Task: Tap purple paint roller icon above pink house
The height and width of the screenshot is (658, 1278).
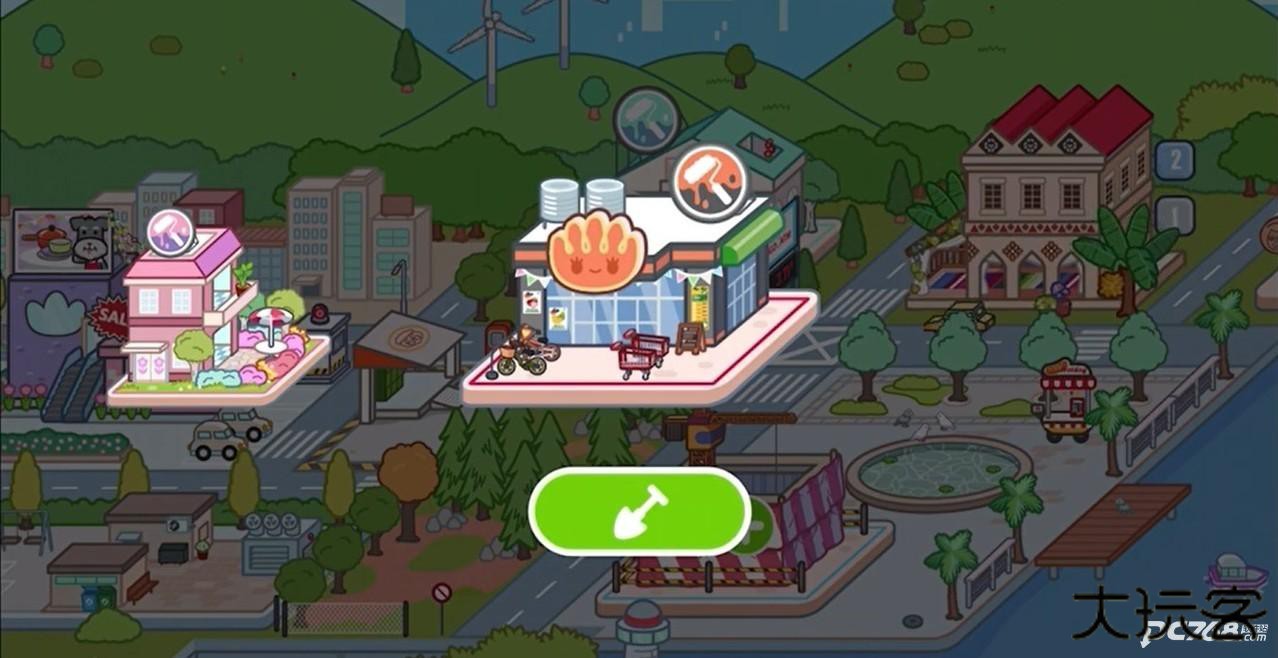Action: (171, 232)
